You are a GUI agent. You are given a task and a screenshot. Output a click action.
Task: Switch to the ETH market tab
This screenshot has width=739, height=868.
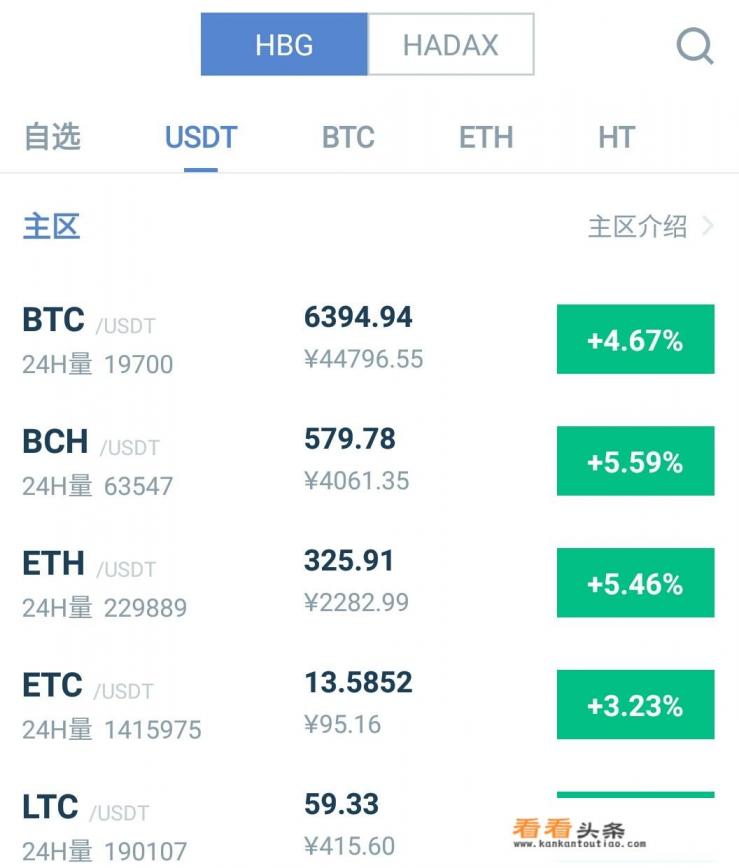[486, 137]
